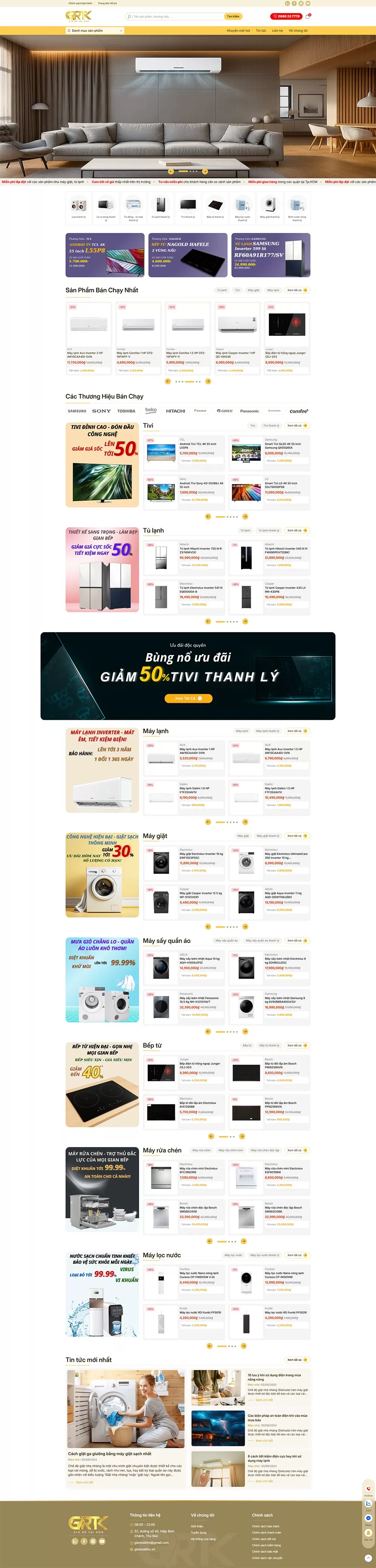The image size is (376, 1568).
Task: Open the Về chúng tôi menu link
Action: 298,30
